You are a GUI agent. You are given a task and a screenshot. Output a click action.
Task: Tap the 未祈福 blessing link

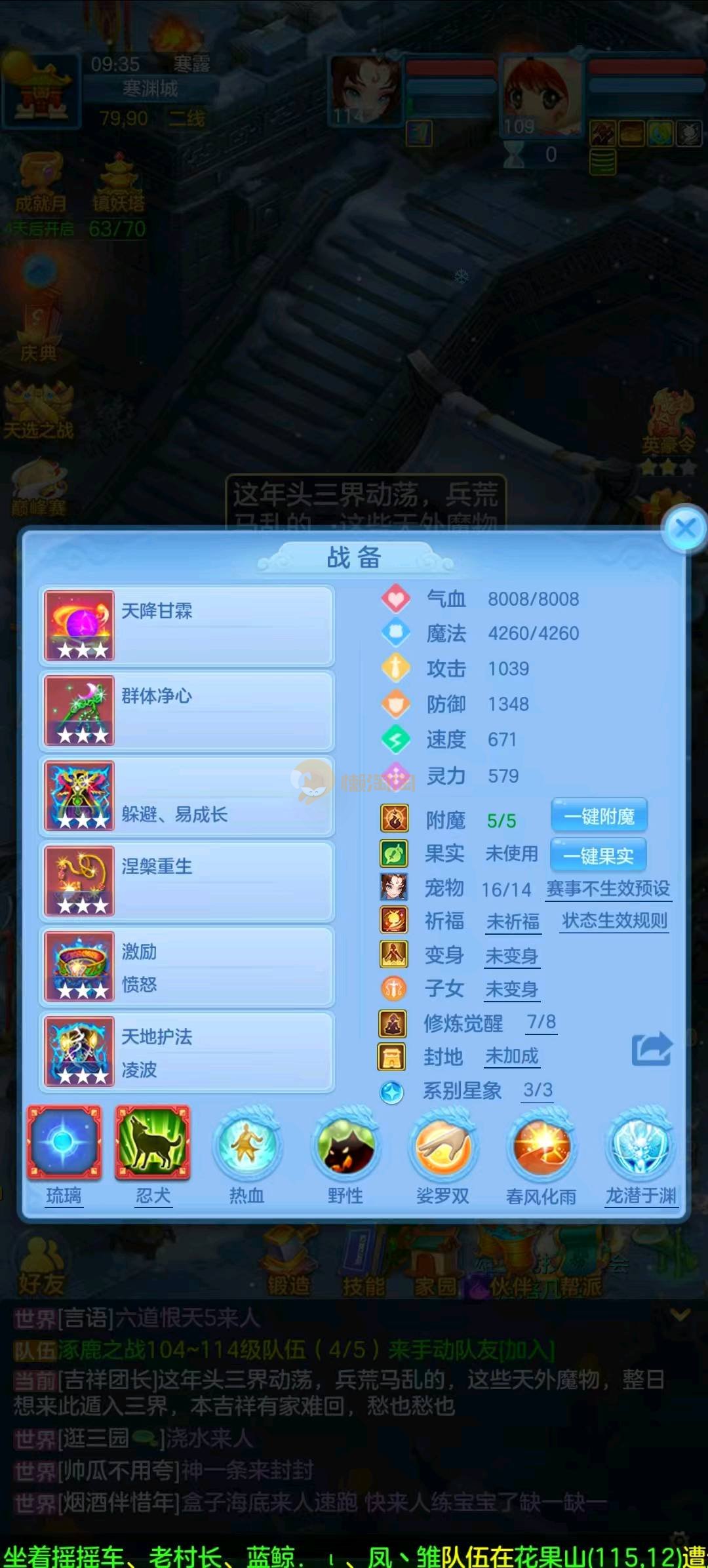click(513, 922)
